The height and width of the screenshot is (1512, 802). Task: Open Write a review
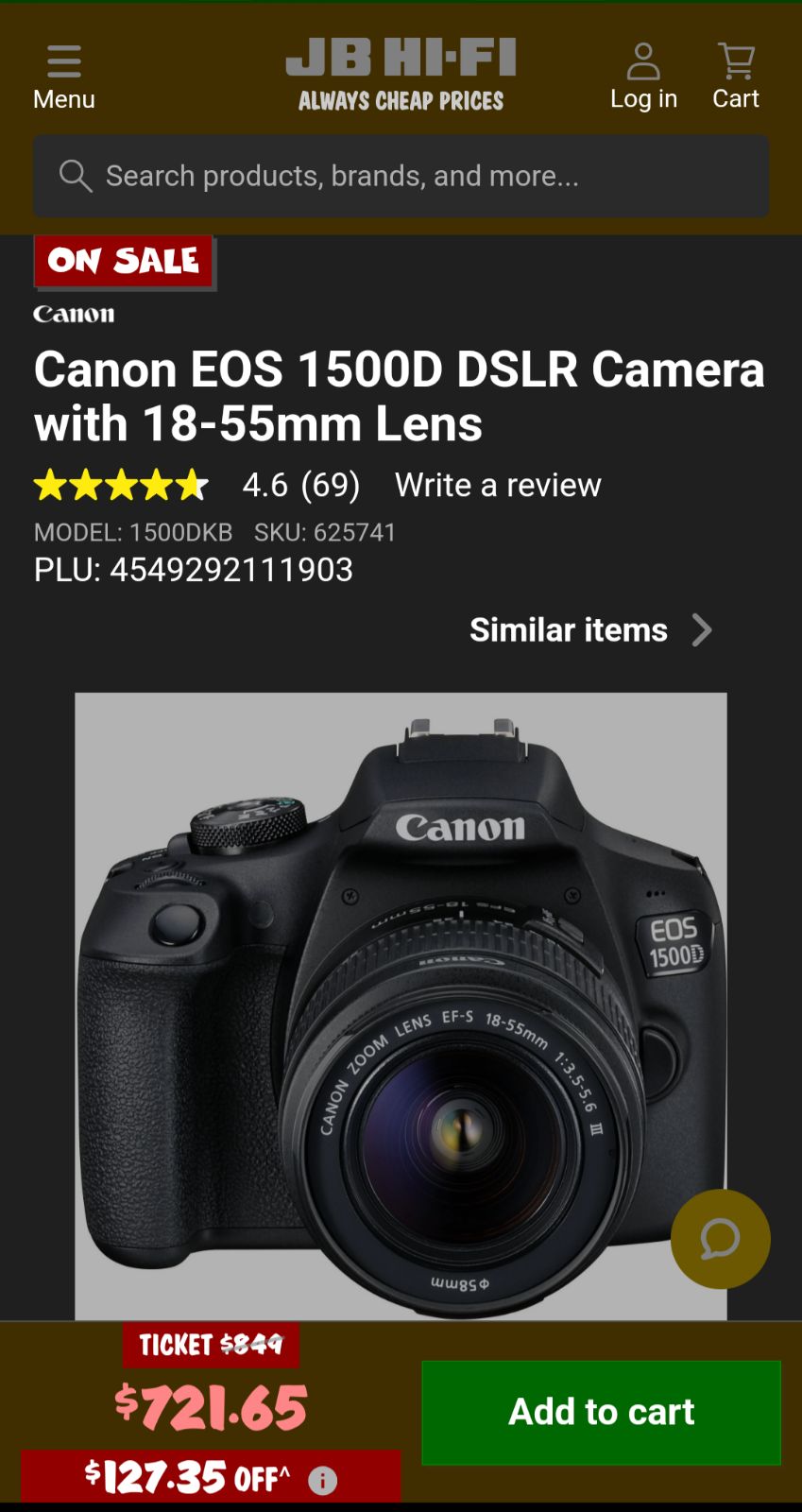coord(498,485)
